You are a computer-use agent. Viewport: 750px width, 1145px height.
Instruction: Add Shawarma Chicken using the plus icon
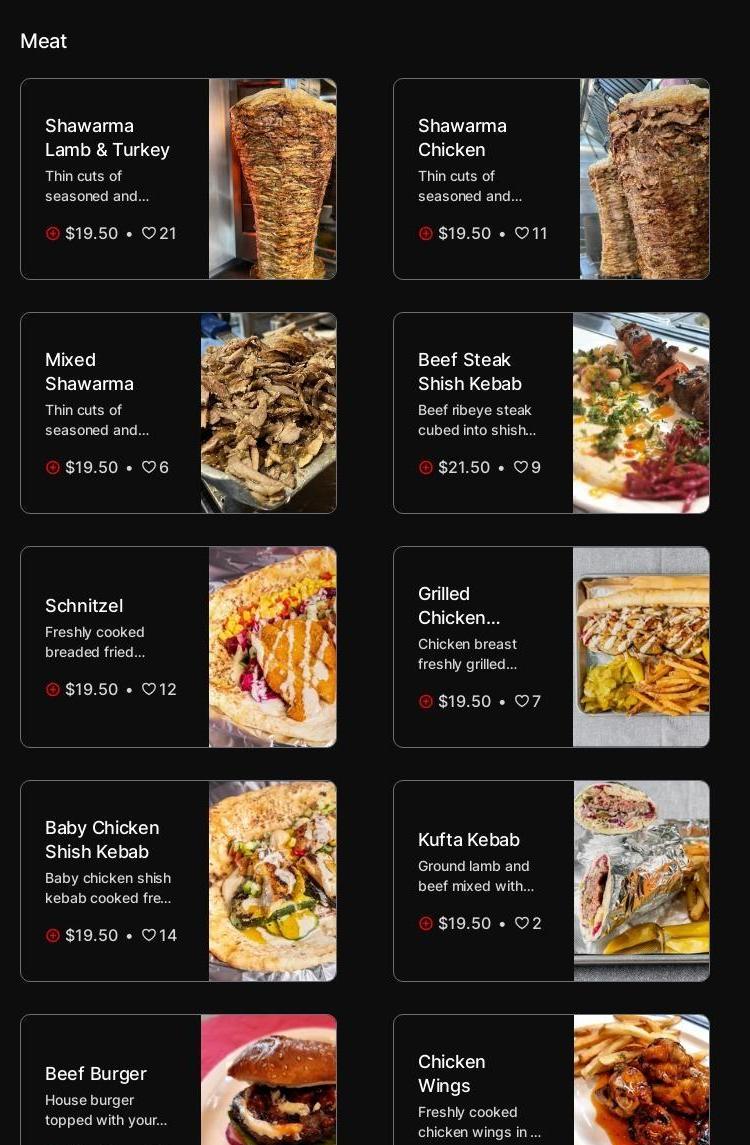coord(426,234)
